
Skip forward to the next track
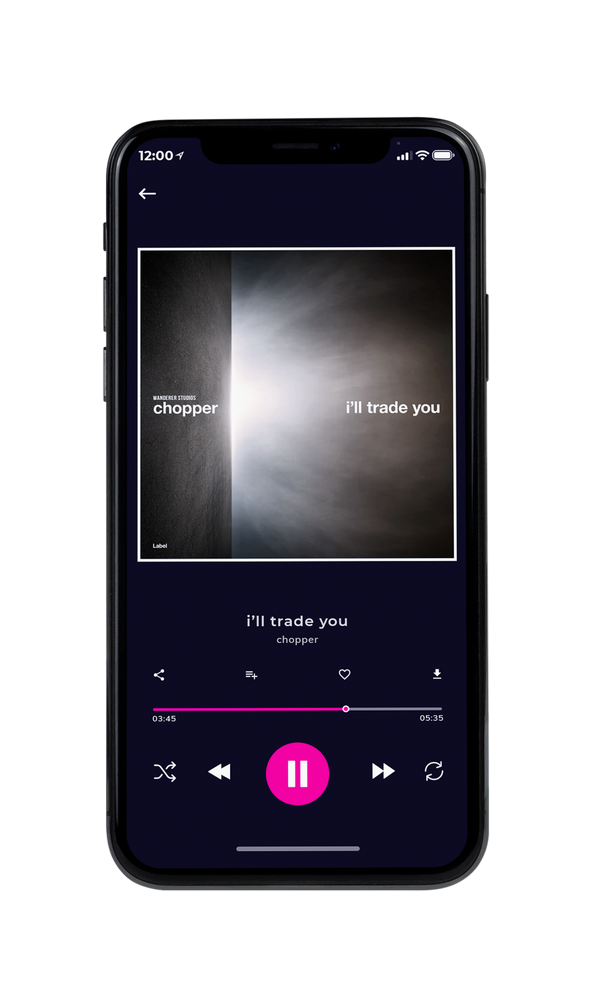coord(383,771)
